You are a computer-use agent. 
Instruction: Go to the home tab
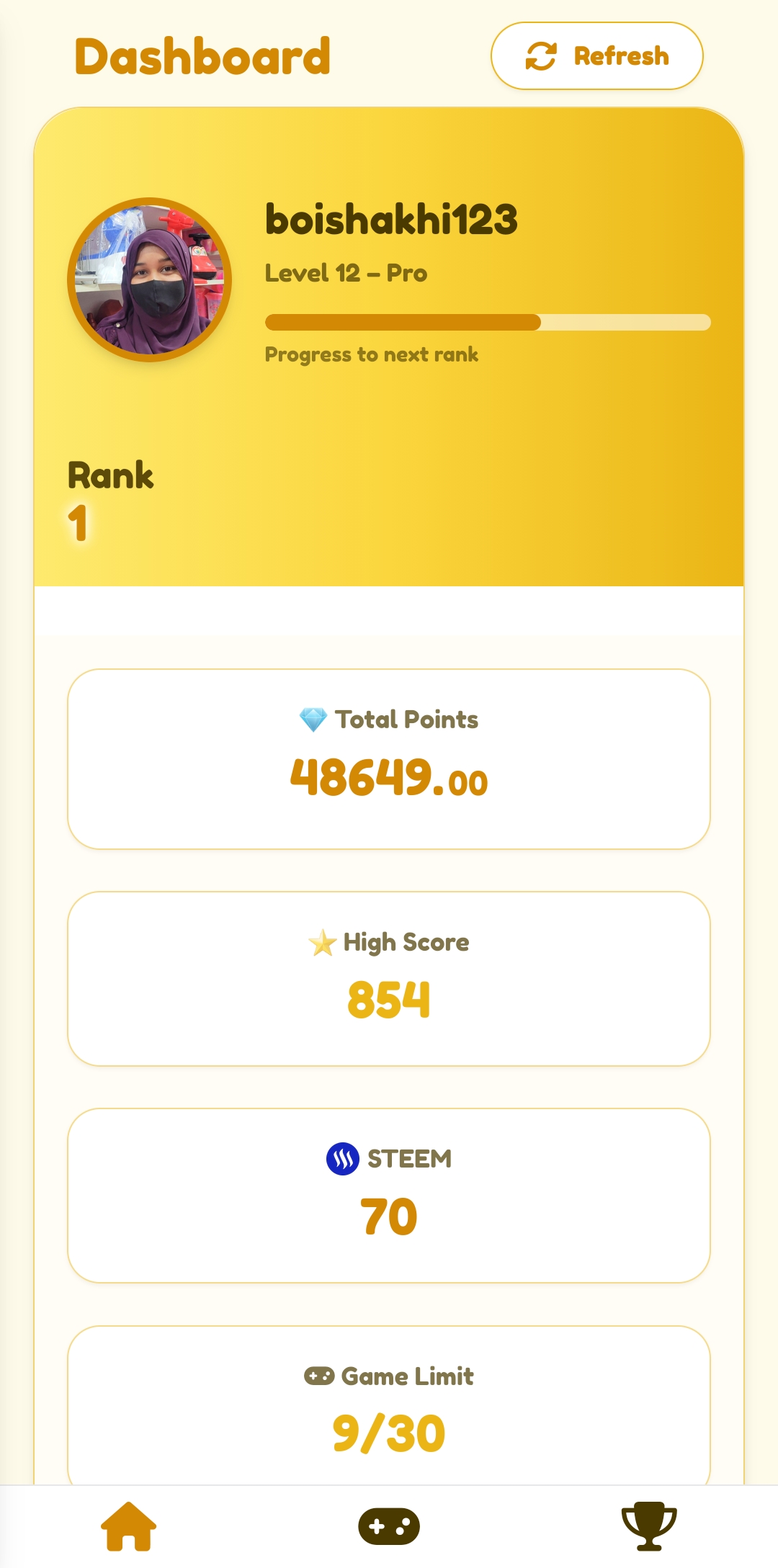129,1526
